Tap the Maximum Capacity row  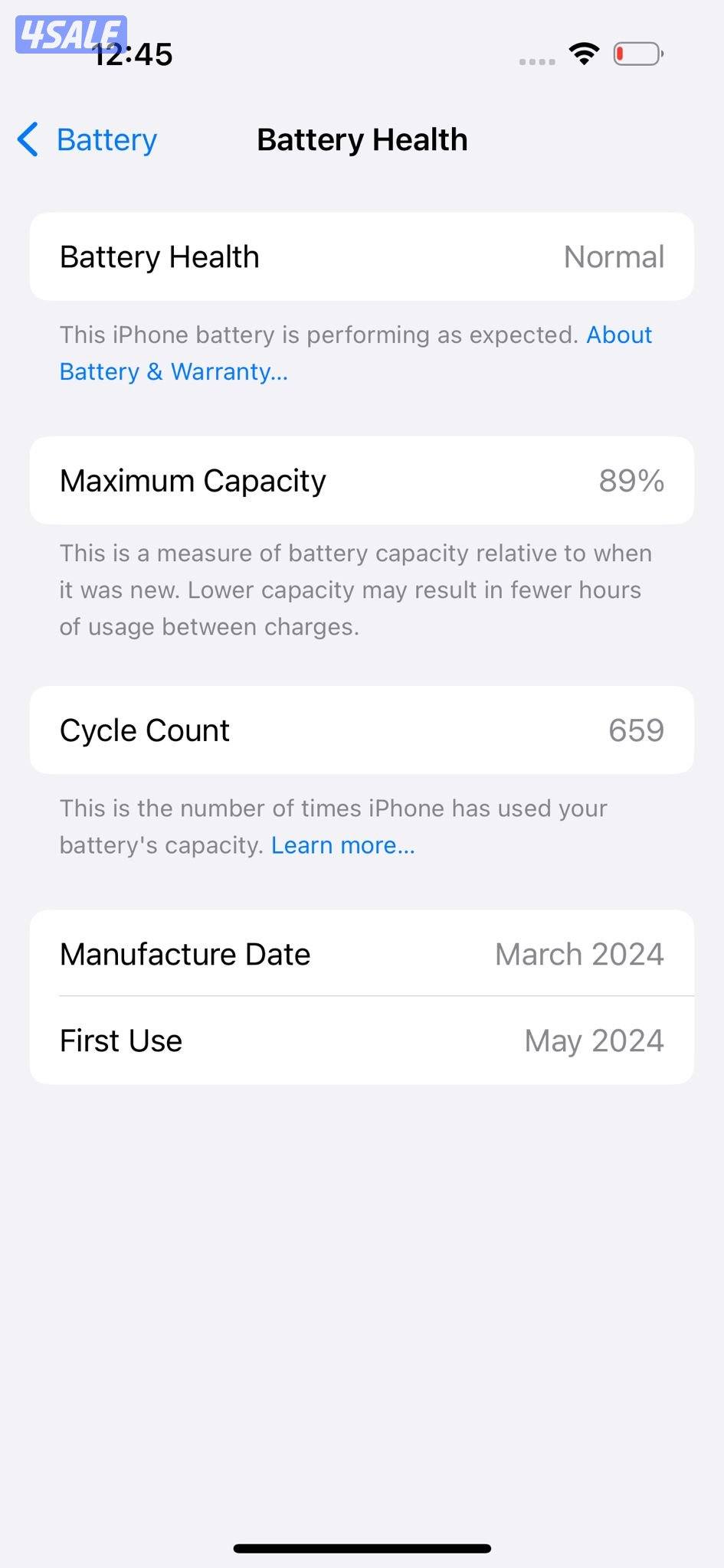point(362,480)
